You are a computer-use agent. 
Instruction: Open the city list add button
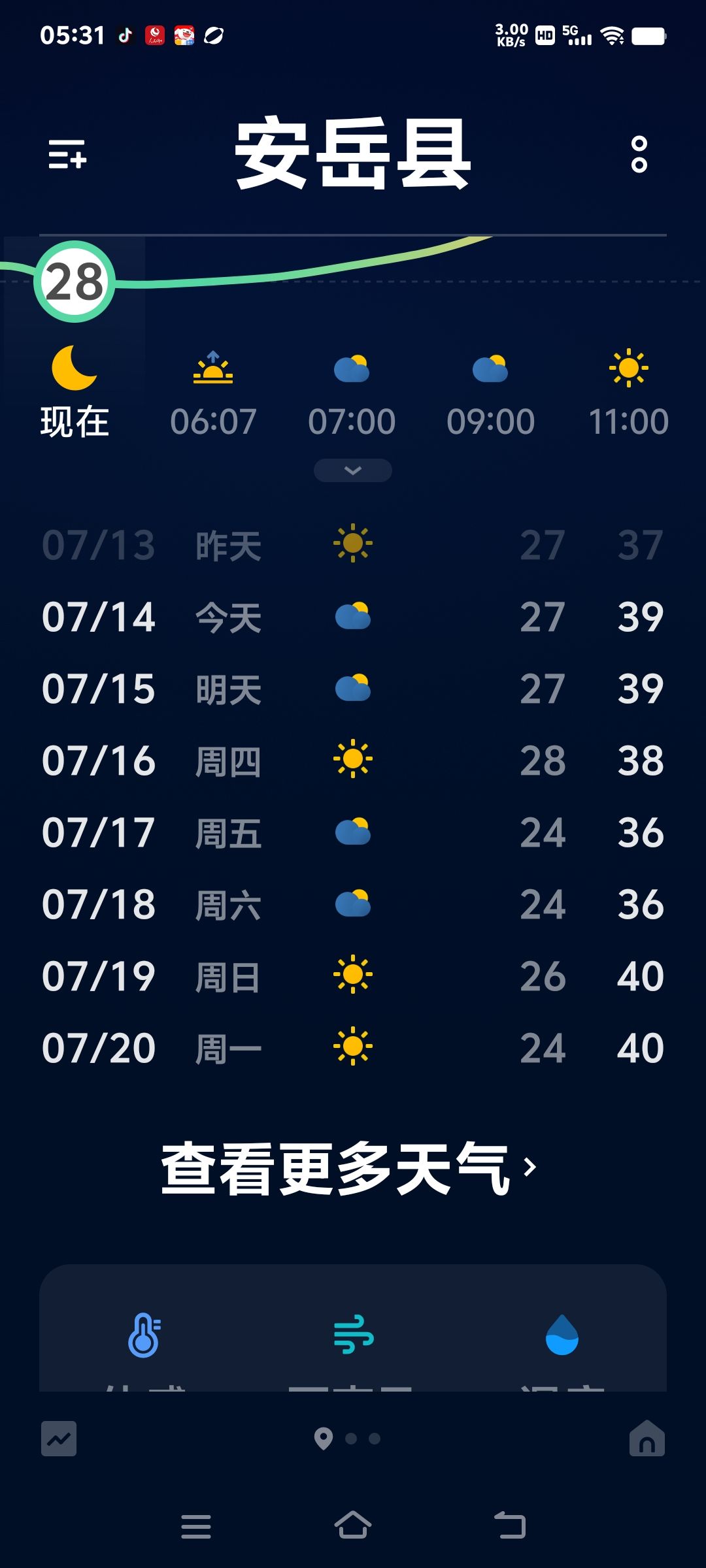[67, 154]
